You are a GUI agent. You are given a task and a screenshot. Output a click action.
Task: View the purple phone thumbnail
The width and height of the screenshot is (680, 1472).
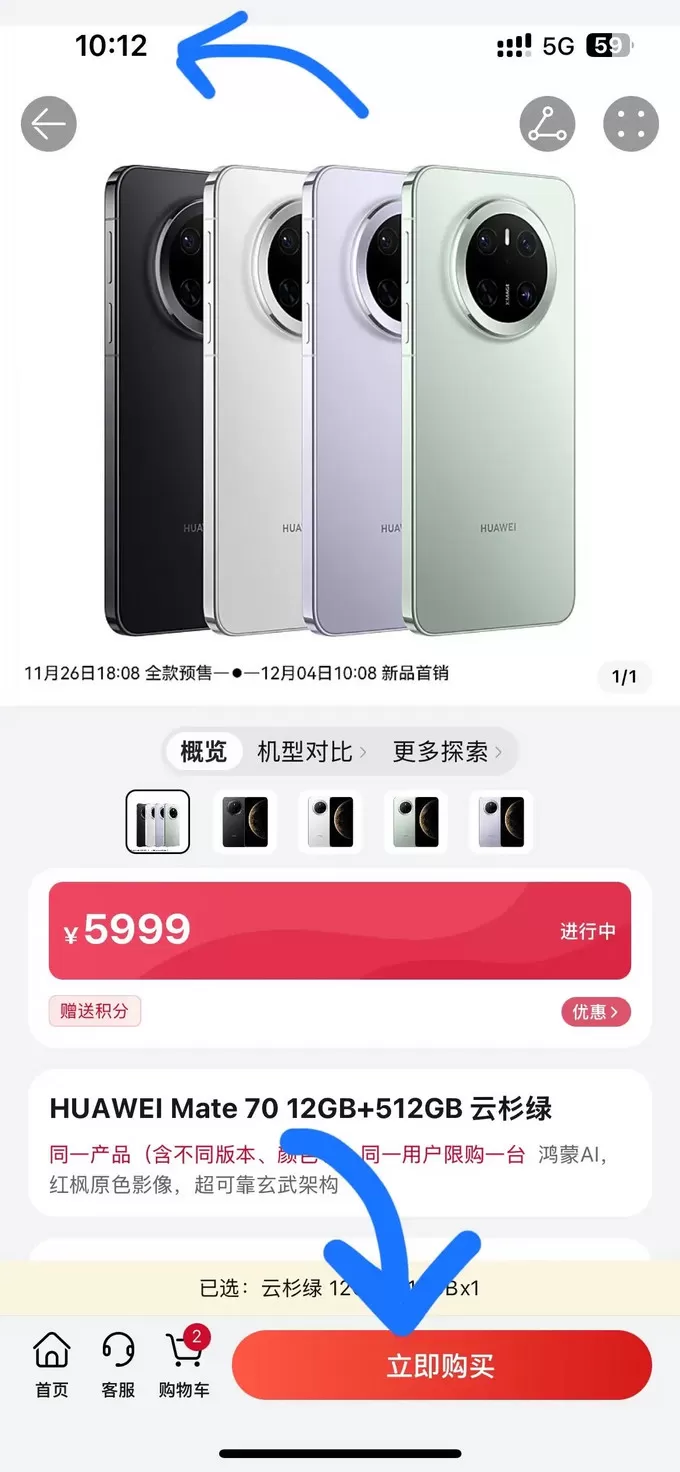(501, 822)
